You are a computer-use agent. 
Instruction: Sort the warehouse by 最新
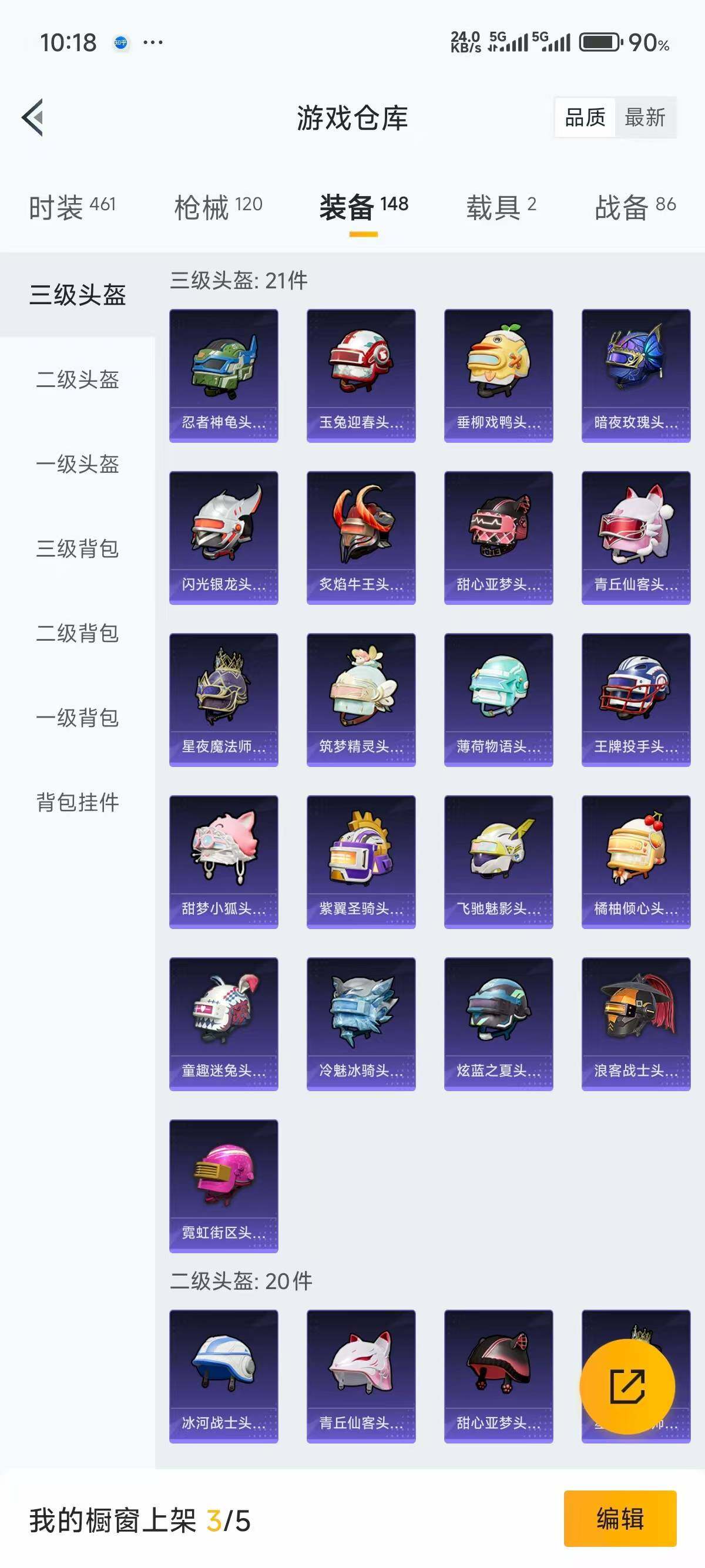[x=644, y=117]
